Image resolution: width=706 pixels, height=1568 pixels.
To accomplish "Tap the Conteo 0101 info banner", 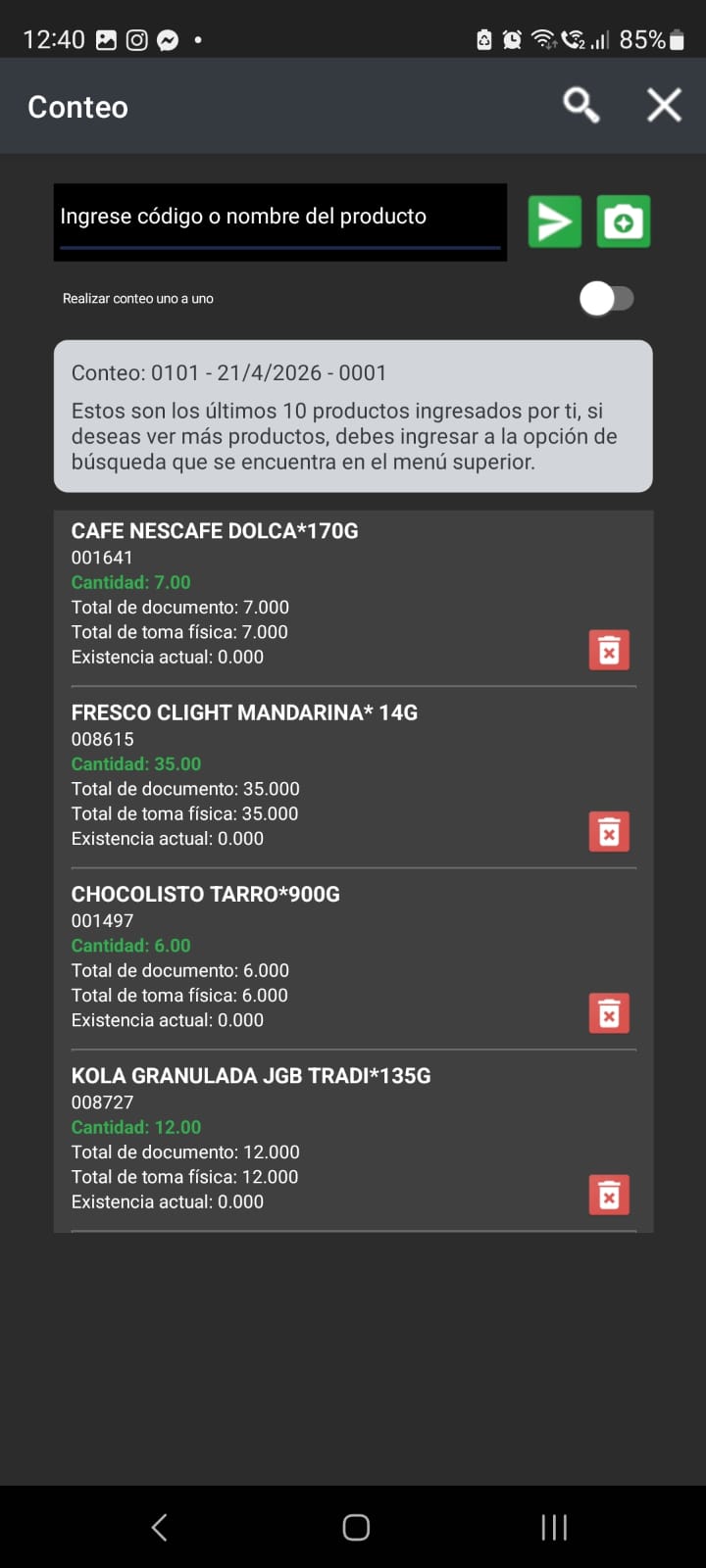I will (353, 416).
